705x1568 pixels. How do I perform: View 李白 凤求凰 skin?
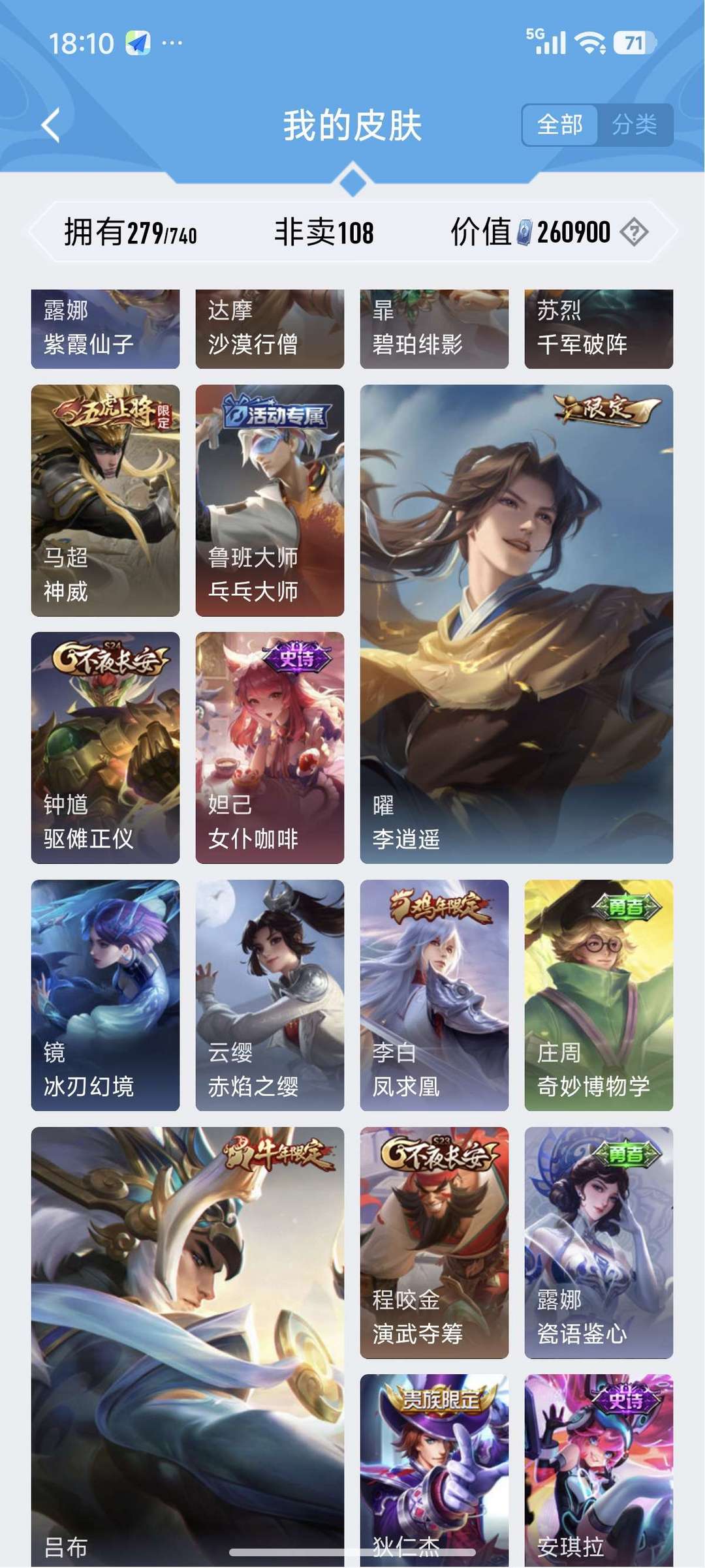pos(434,995)
